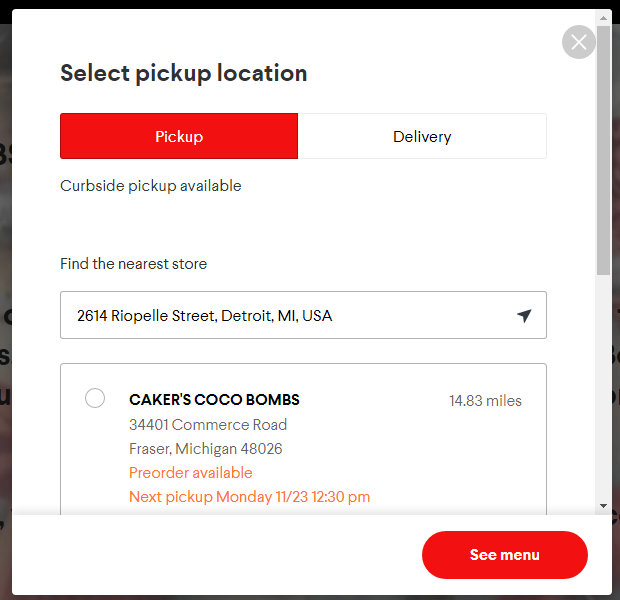Close the pickup location dialog
The image size is (620, 600).
click(578, 42)
